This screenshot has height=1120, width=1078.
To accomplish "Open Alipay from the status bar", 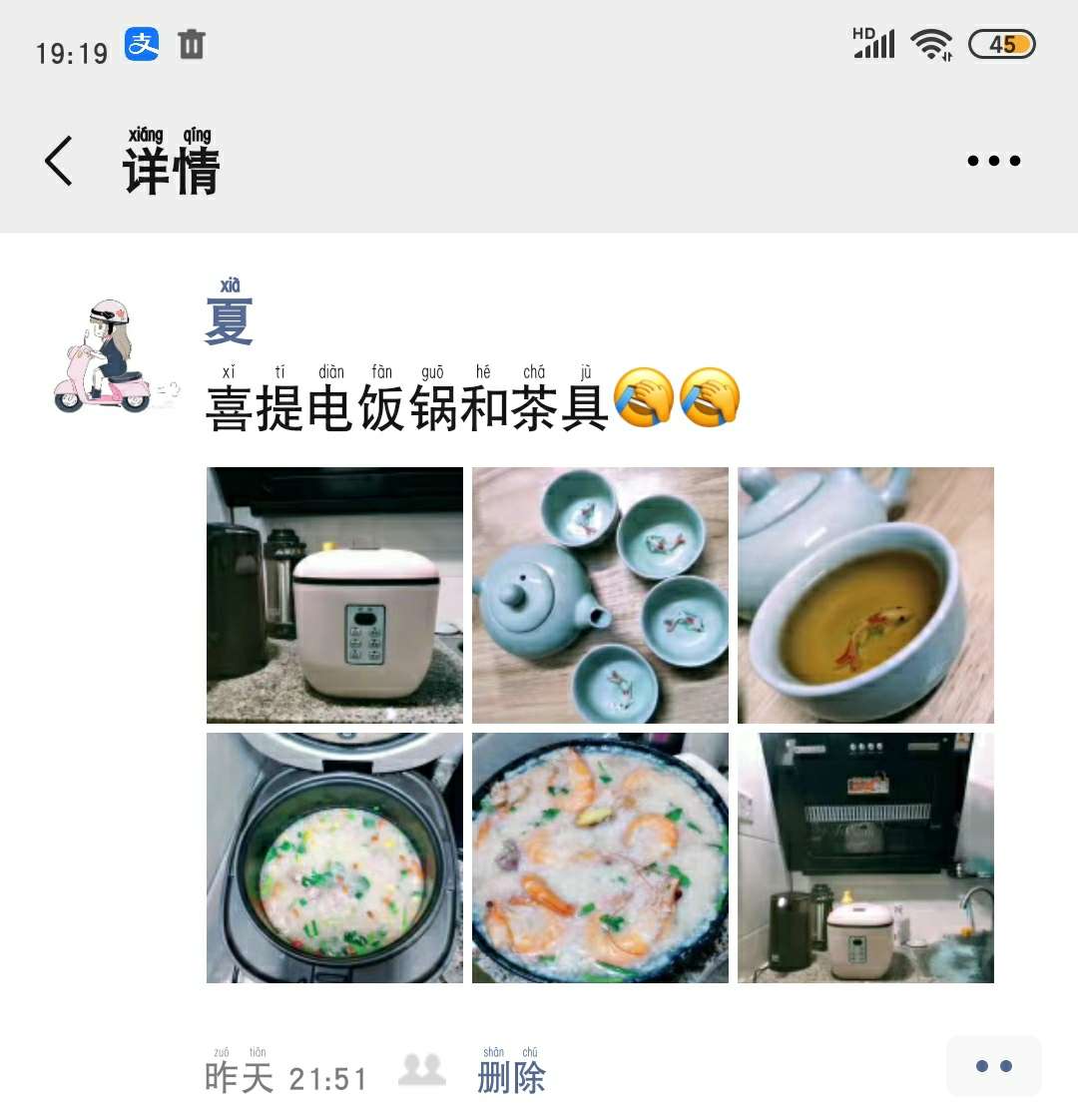I will click(141, 44).
